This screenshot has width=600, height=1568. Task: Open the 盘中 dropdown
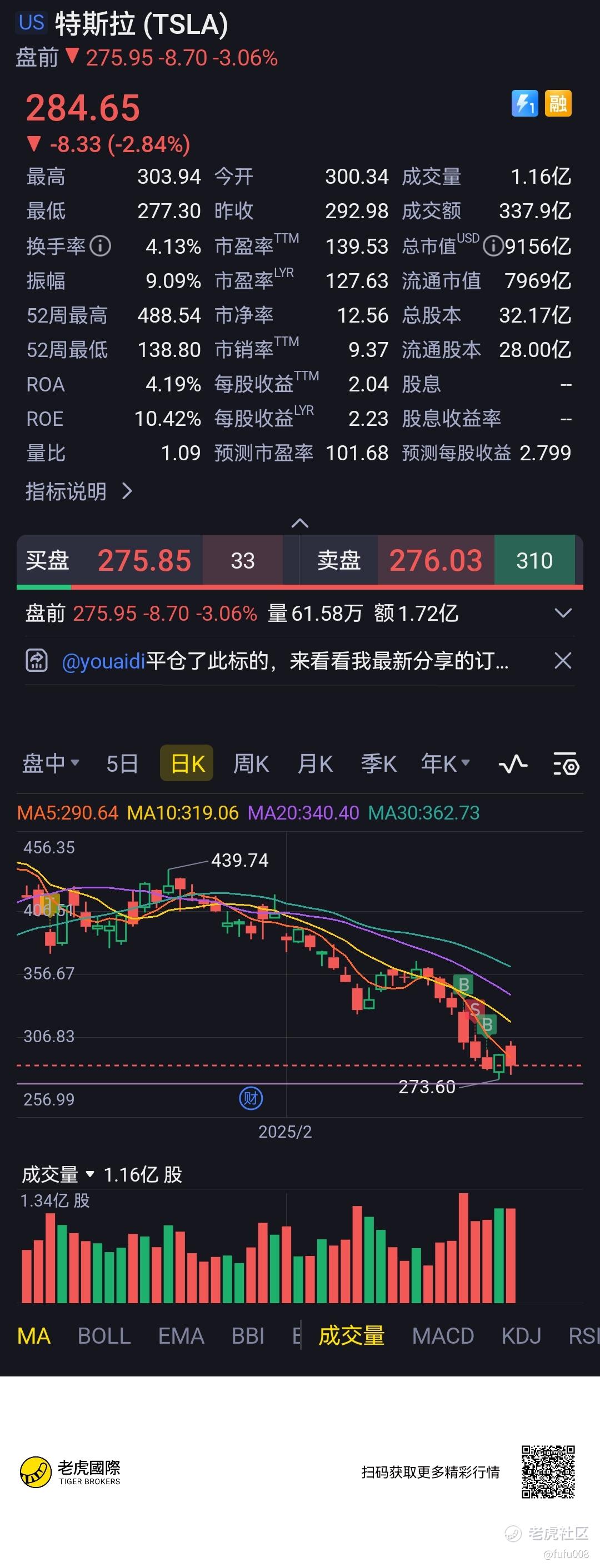pos(51,763)
